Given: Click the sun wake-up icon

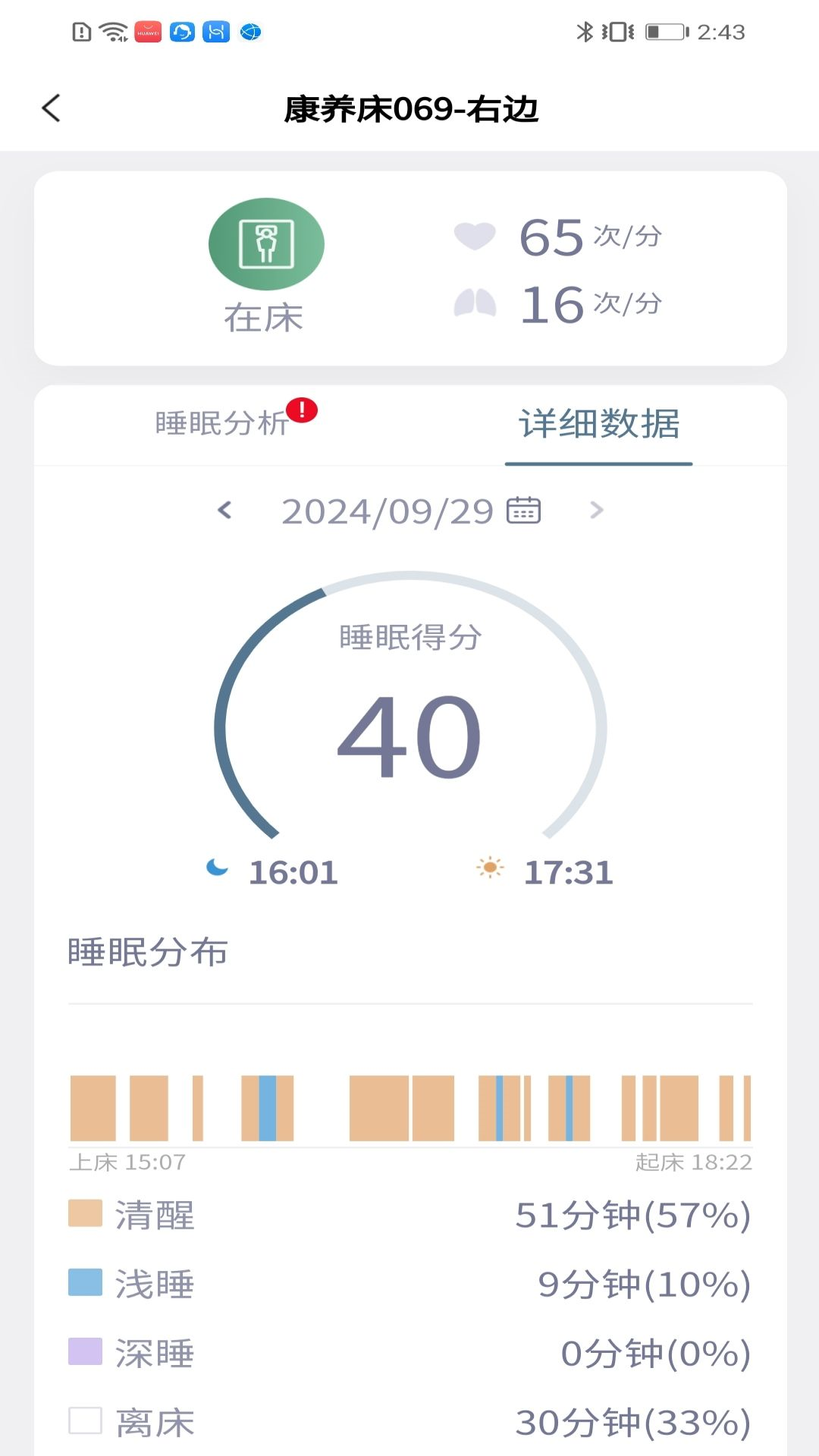Looking at the screenshot, I should pyautogui.click(x=488, y=867).
